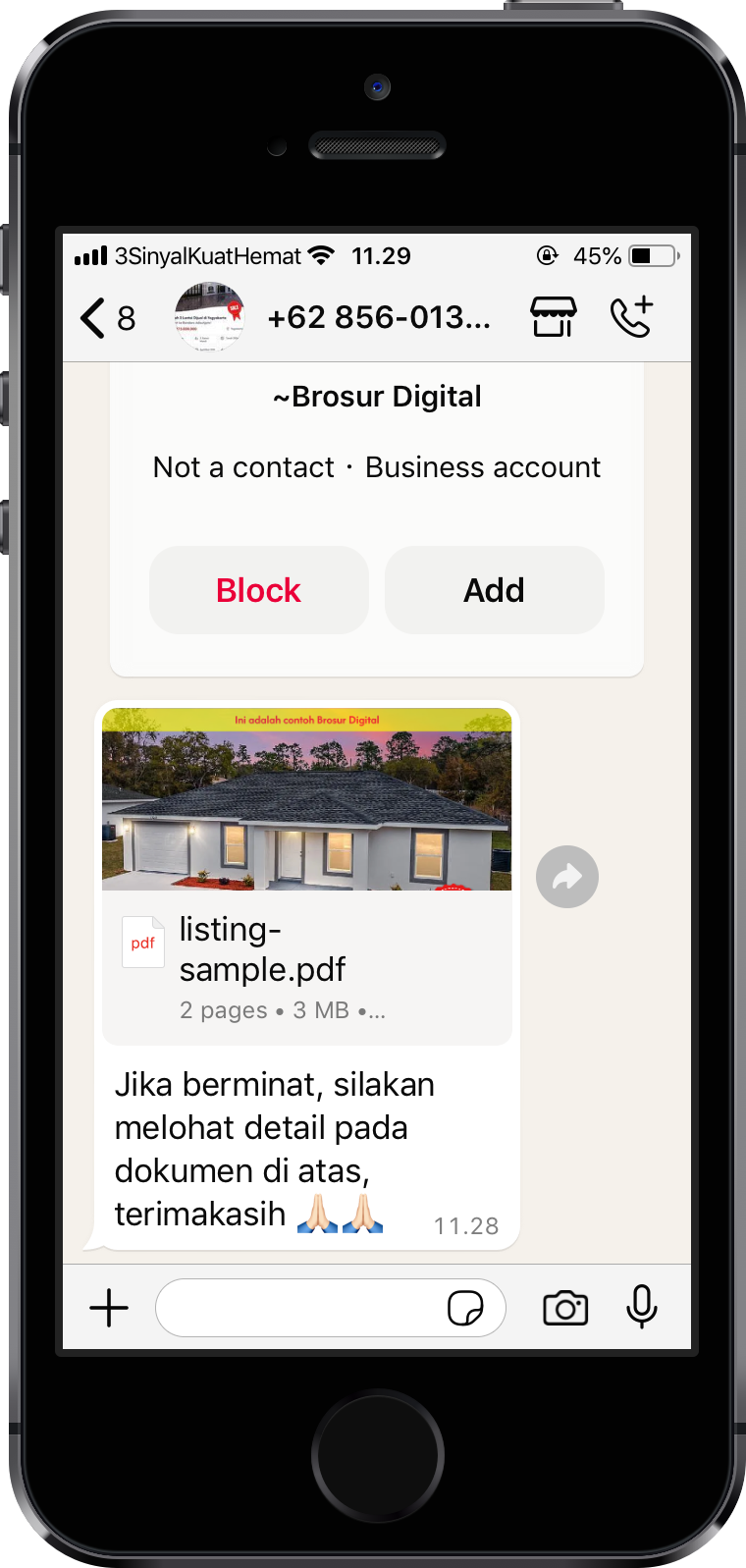Forward the PDF message
746x1568 pixels.
point(567,877)
